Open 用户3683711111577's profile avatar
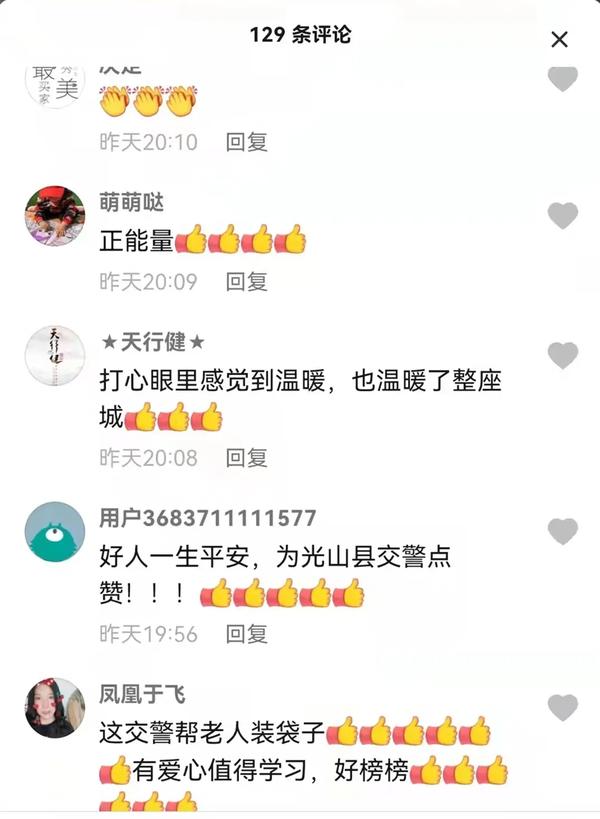Viewport: 600px width, 819px height. (55, 531)
